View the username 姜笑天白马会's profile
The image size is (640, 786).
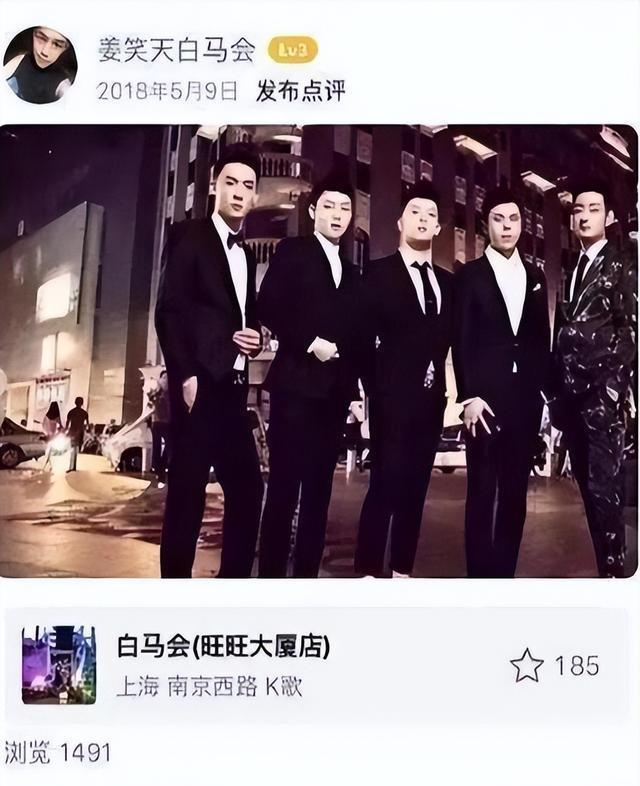(x=177, y=50)
